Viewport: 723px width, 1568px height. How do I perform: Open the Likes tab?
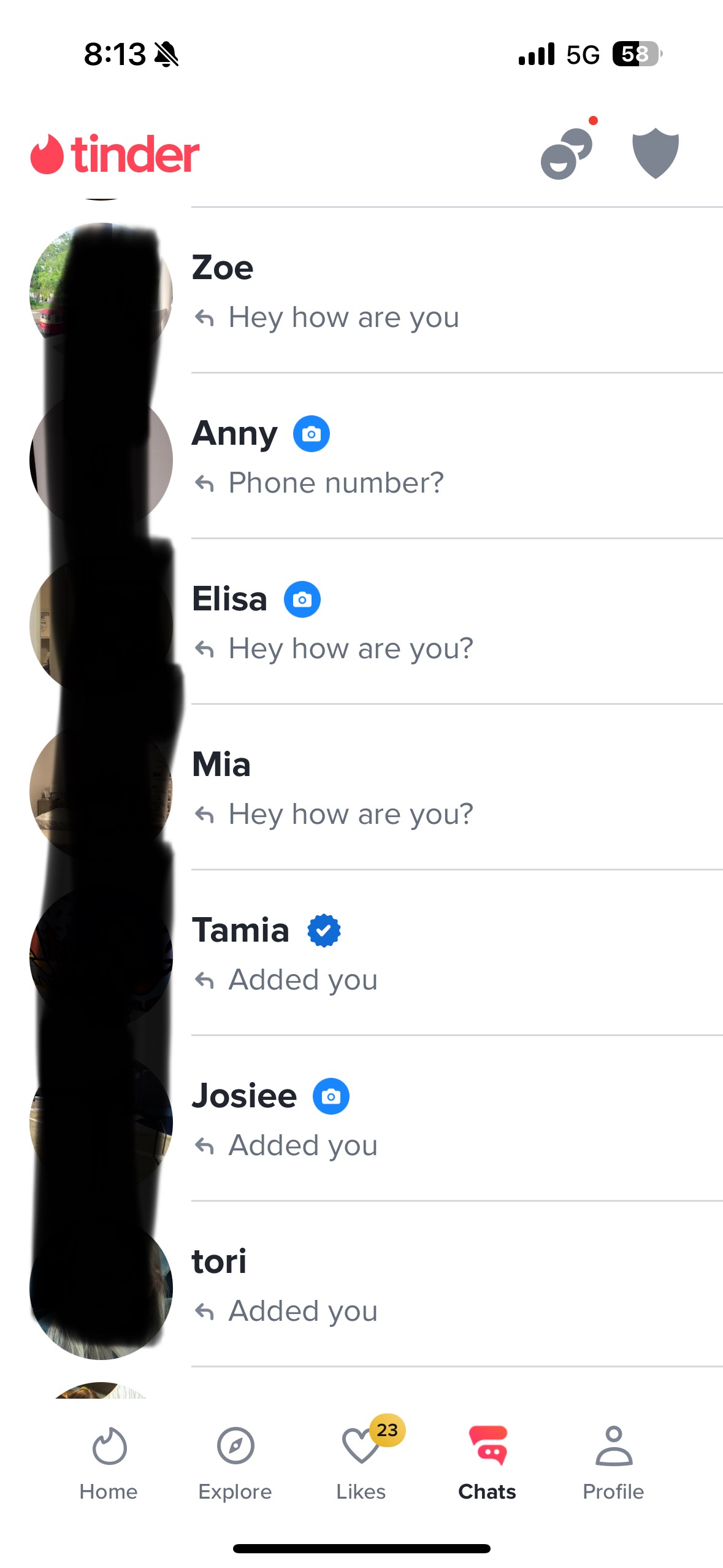pos(361,1462)
